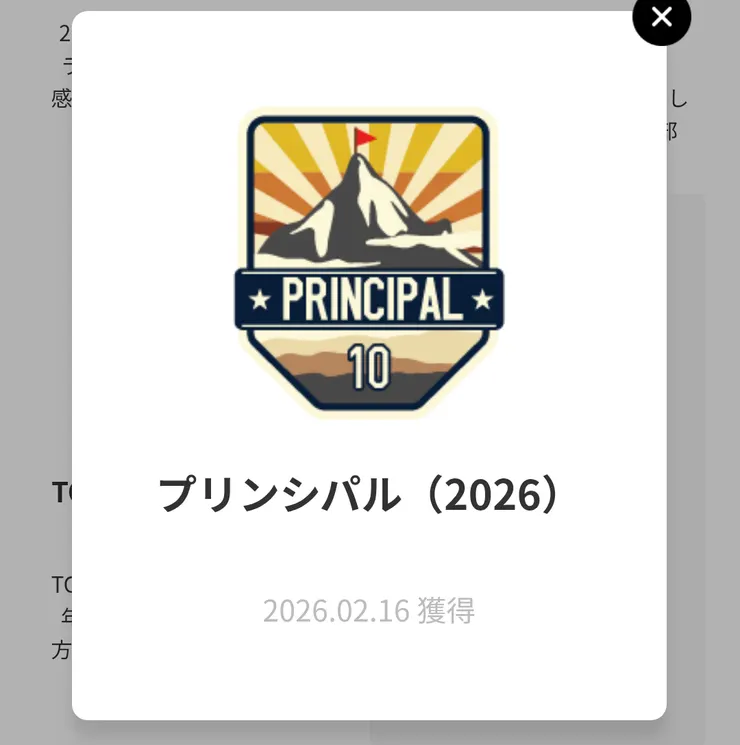Click the partial TO heading behind the modal

pyautogui.click(x=60, y=489)
